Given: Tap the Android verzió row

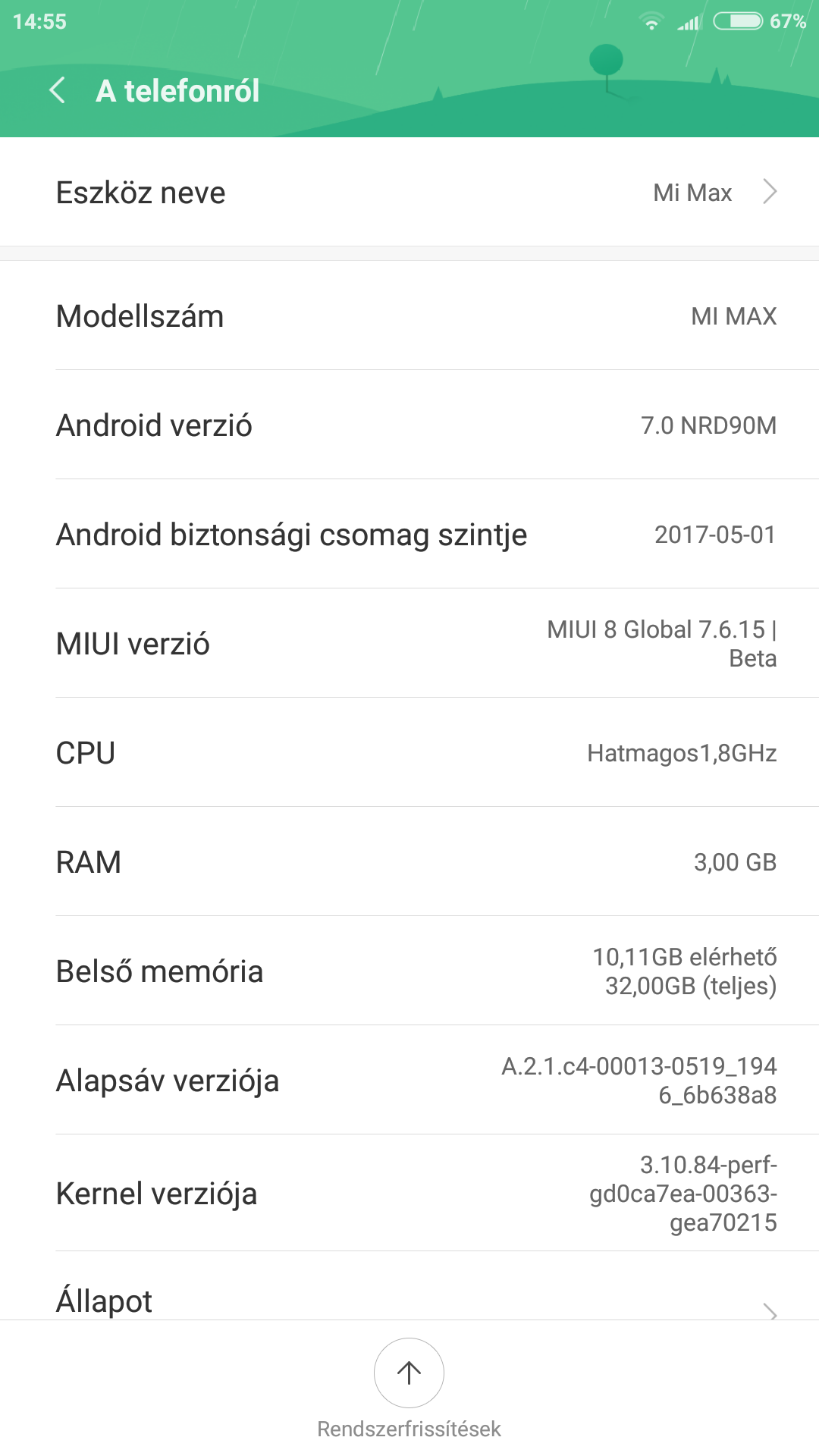Looking at the screenshot, I should [409, 425].
